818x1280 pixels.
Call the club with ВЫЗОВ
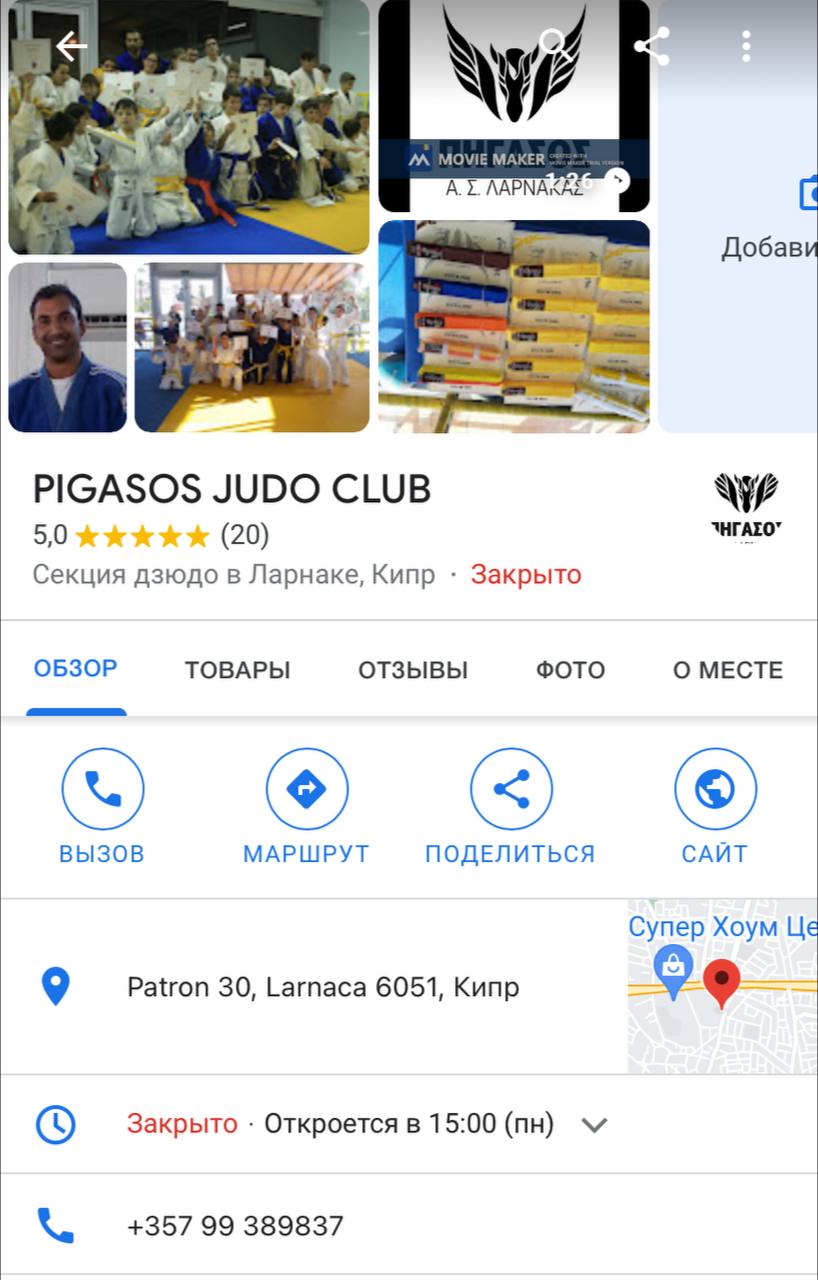[102, 807]
